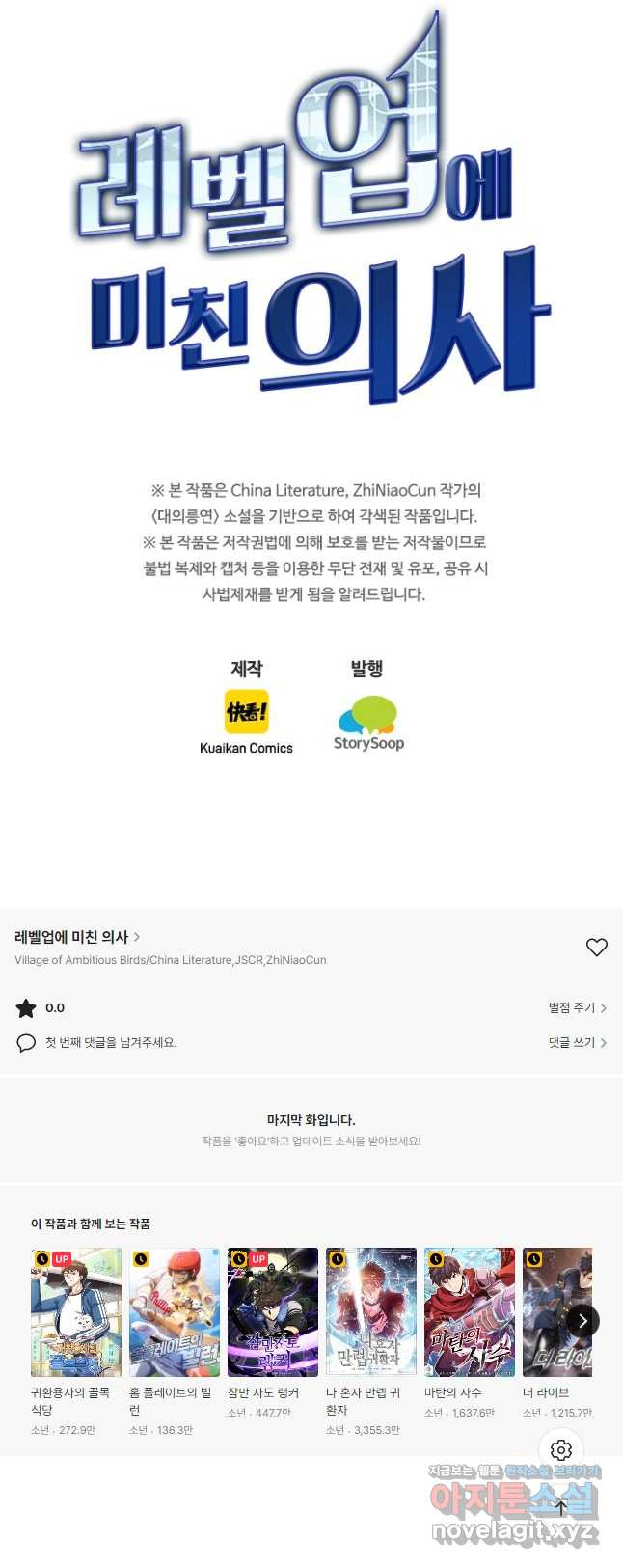The width and height of the screenshot is (623, 1568).
Task: Open 레벨업에 미친 의사 title page
Action: pyautogui.click(x=77, y=937)
